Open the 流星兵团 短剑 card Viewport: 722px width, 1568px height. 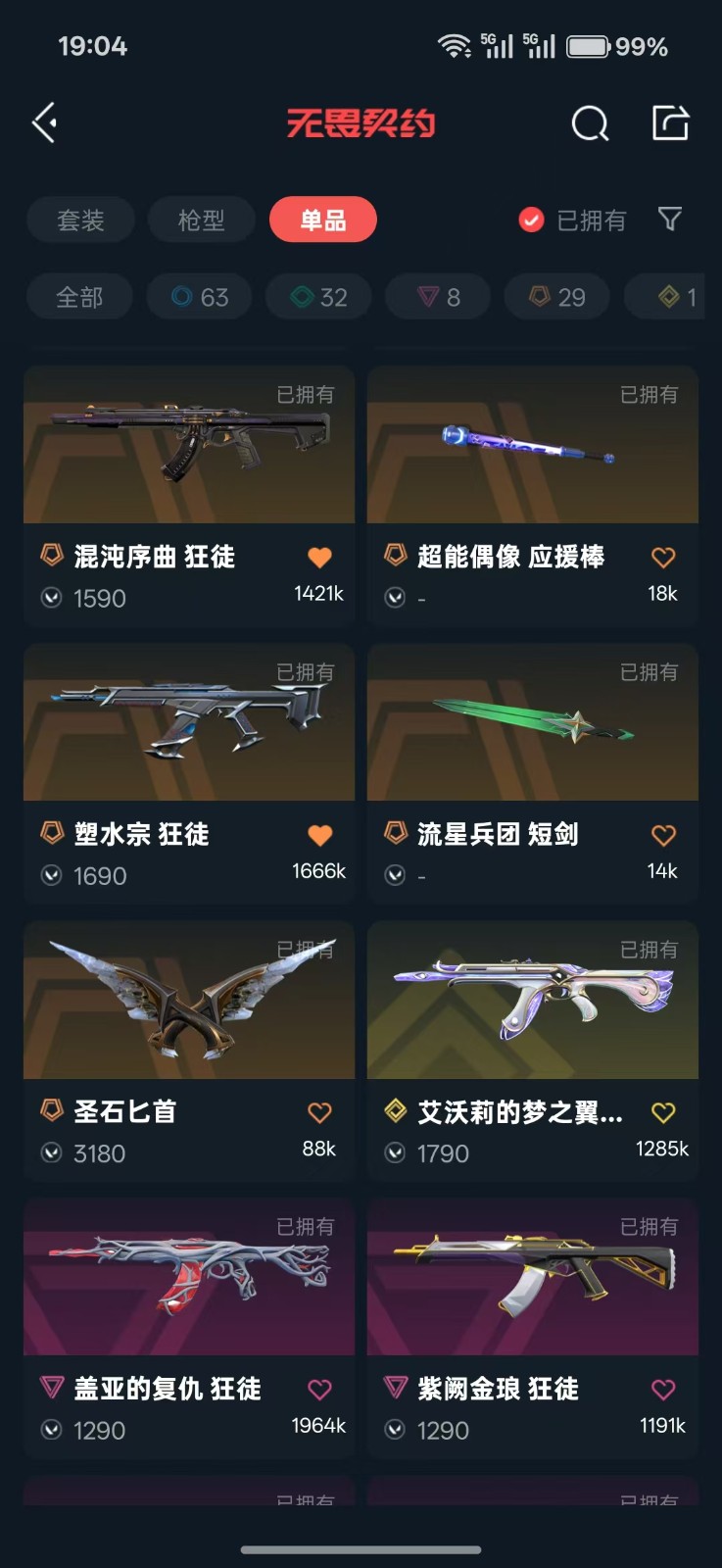pos(533,773)
